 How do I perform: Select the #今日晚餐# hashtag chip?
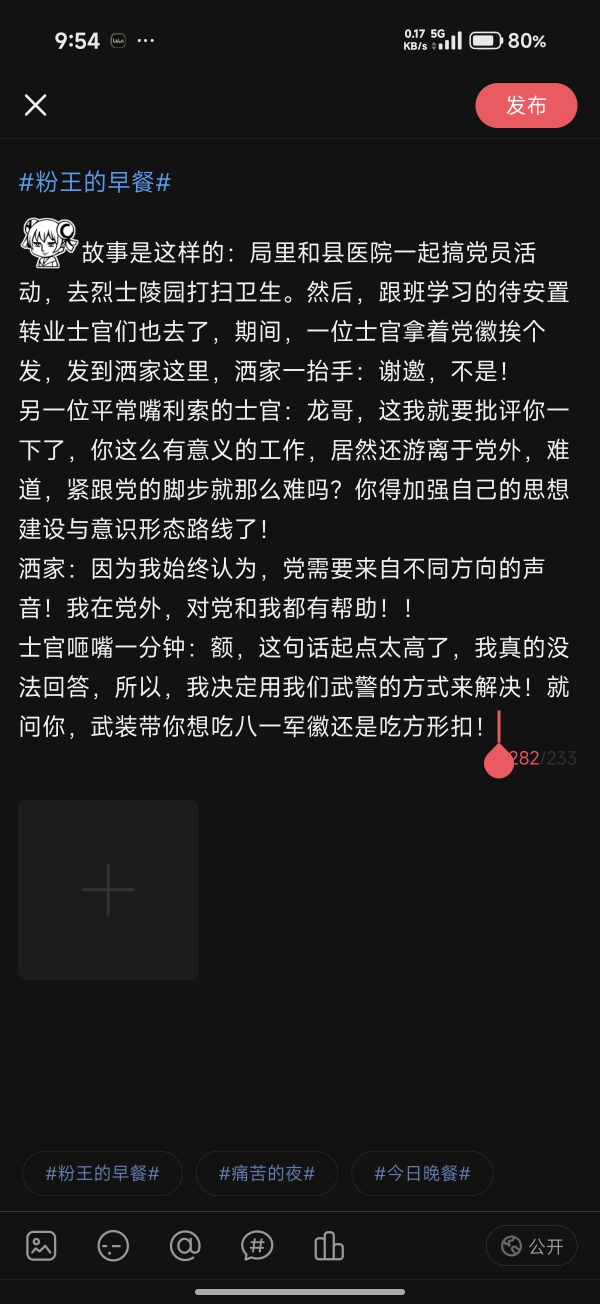coord(422,1173)
